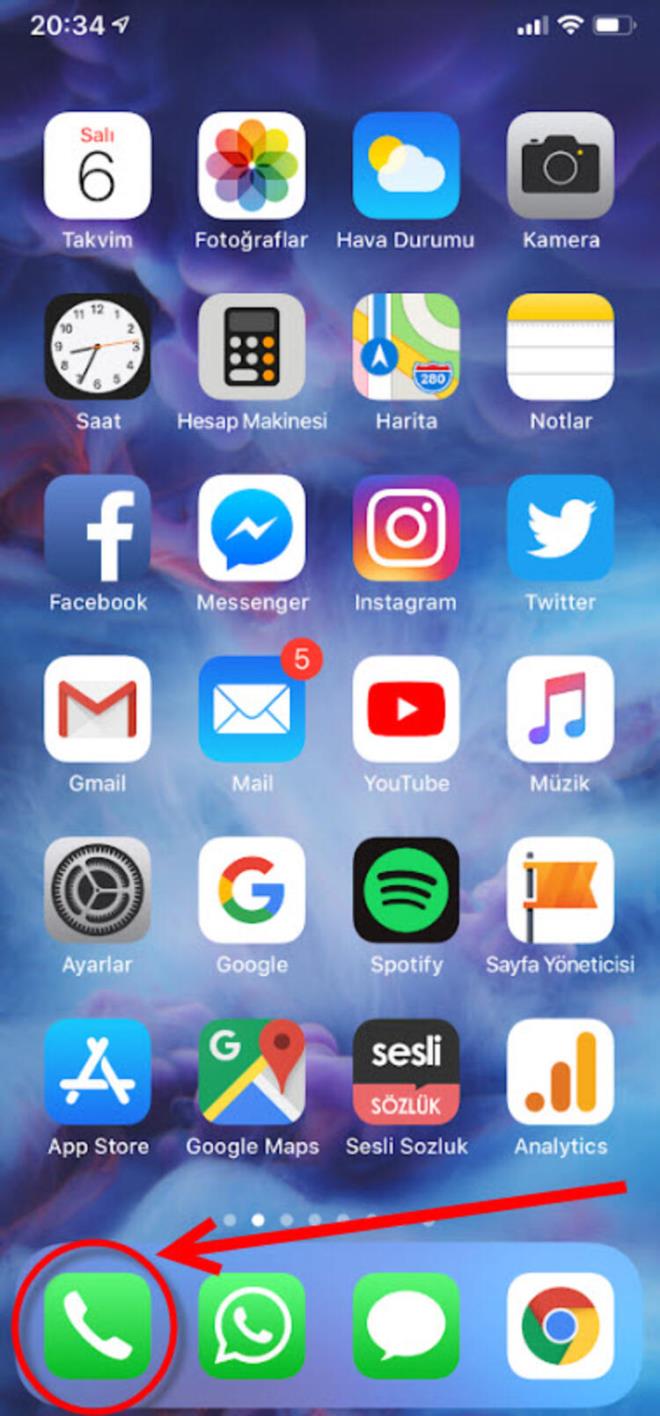
Task: Open Gmail app
Action: click(97, 709)
